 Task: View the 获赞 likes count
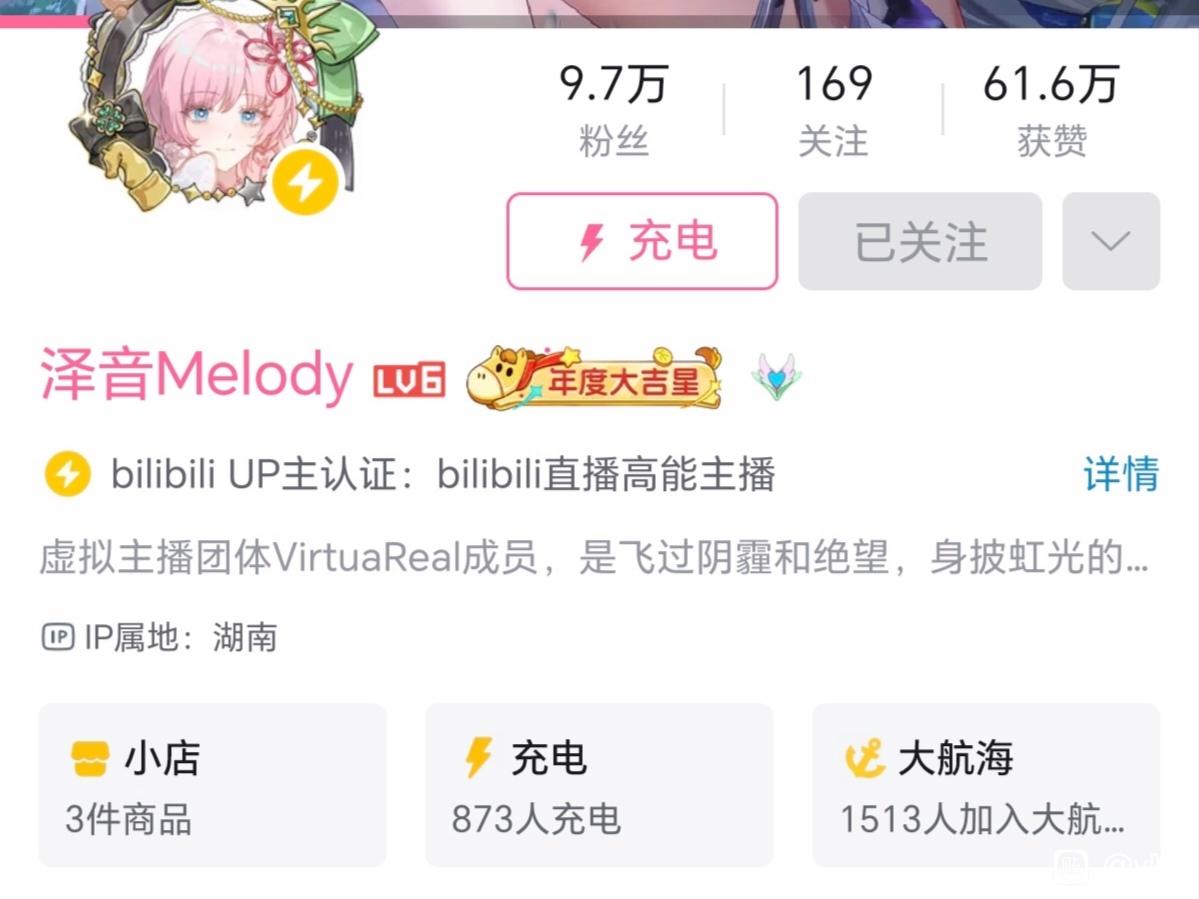(1051, 110)
